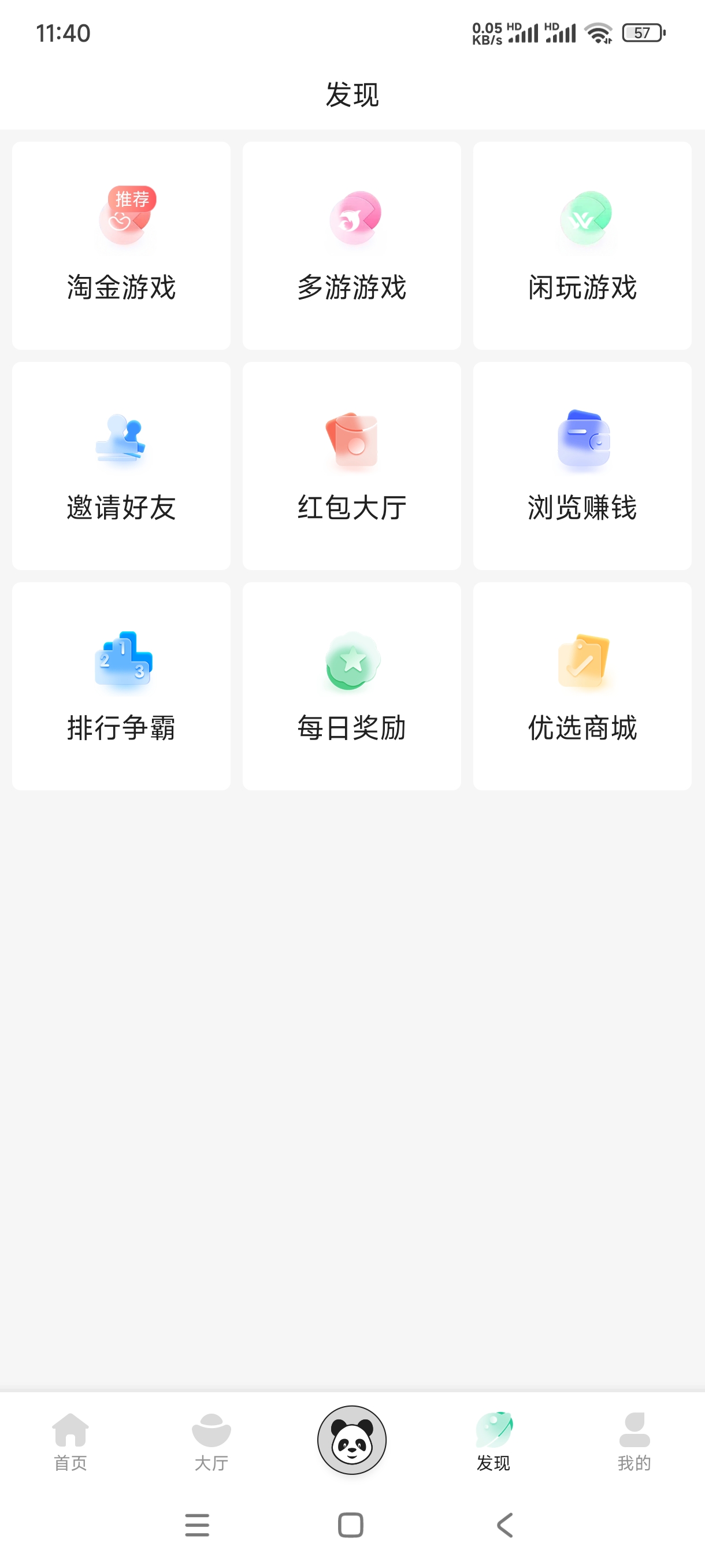Open 邀请好友 to invite friends

121,465
